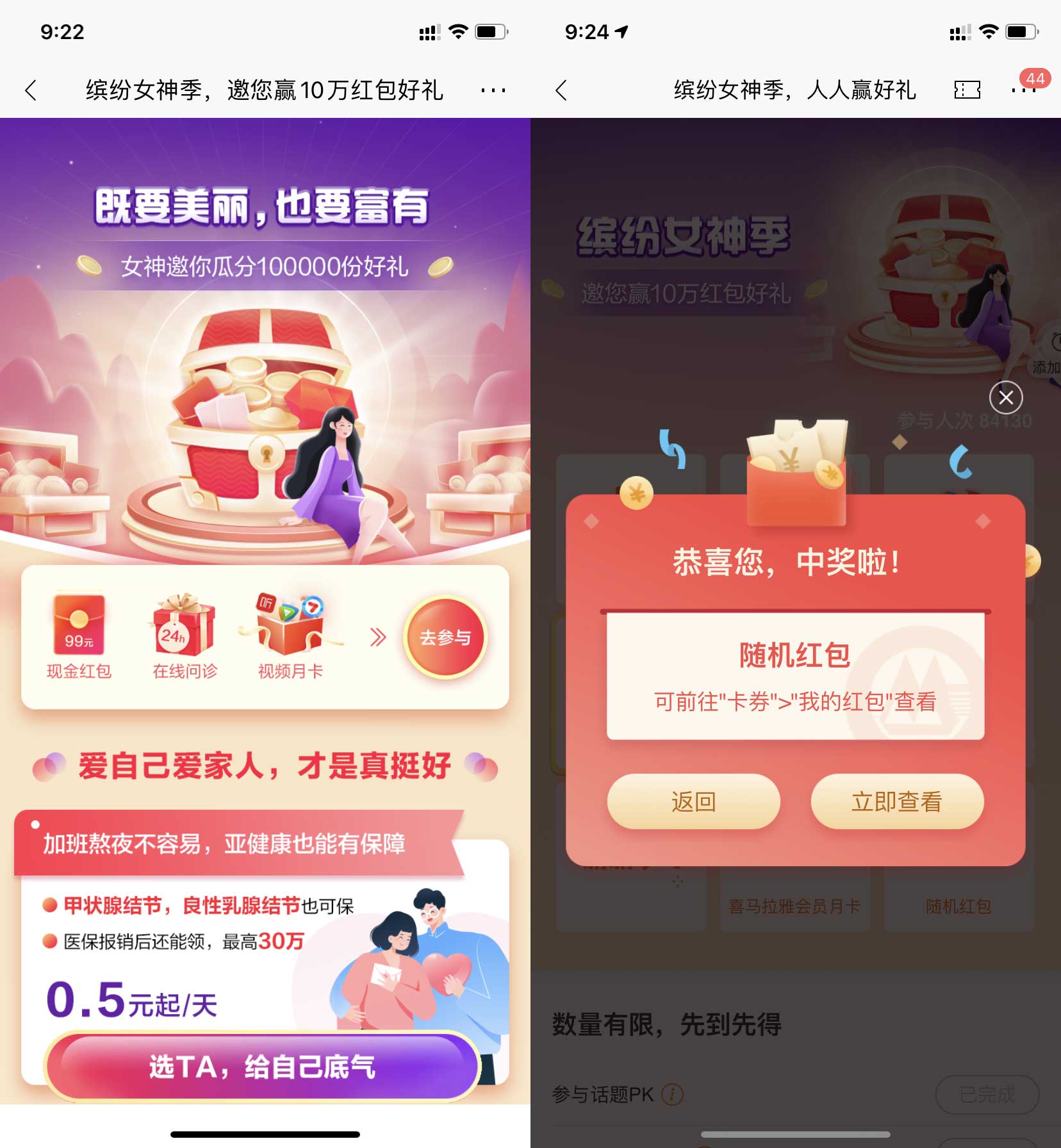Tap the back arrow on the left page
The height and width of the screenshot is (1148, 1061).
[30, 91]
